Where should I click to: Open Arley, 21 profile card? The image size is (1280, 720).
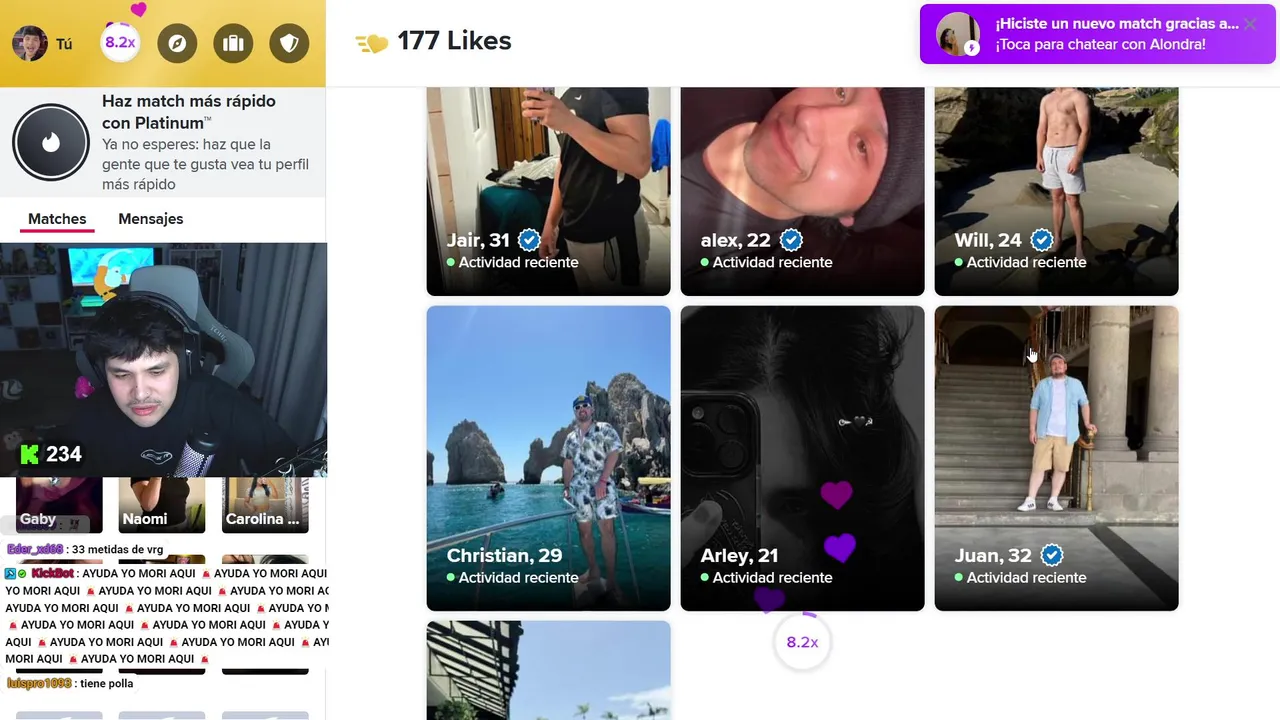pos(802,457)
